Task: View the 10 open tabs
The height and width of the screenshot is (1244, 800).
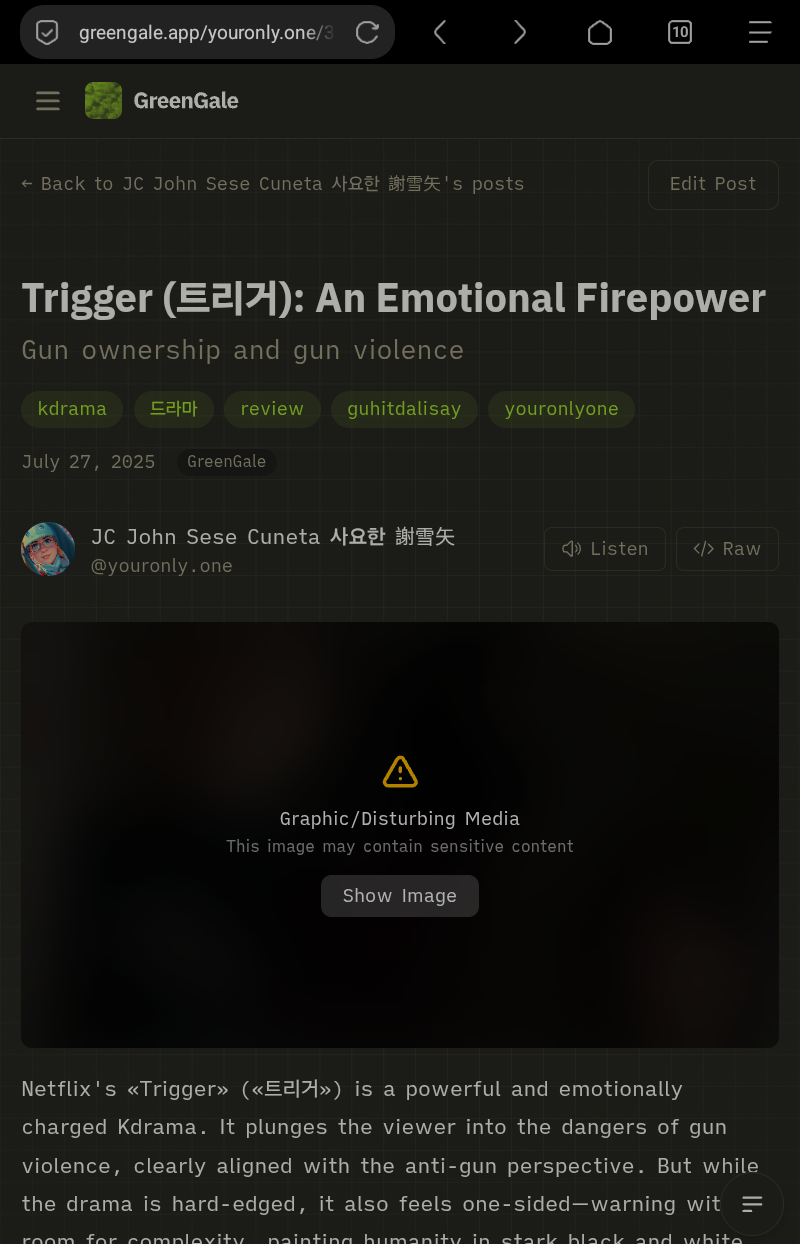Action: pos(680,33)
